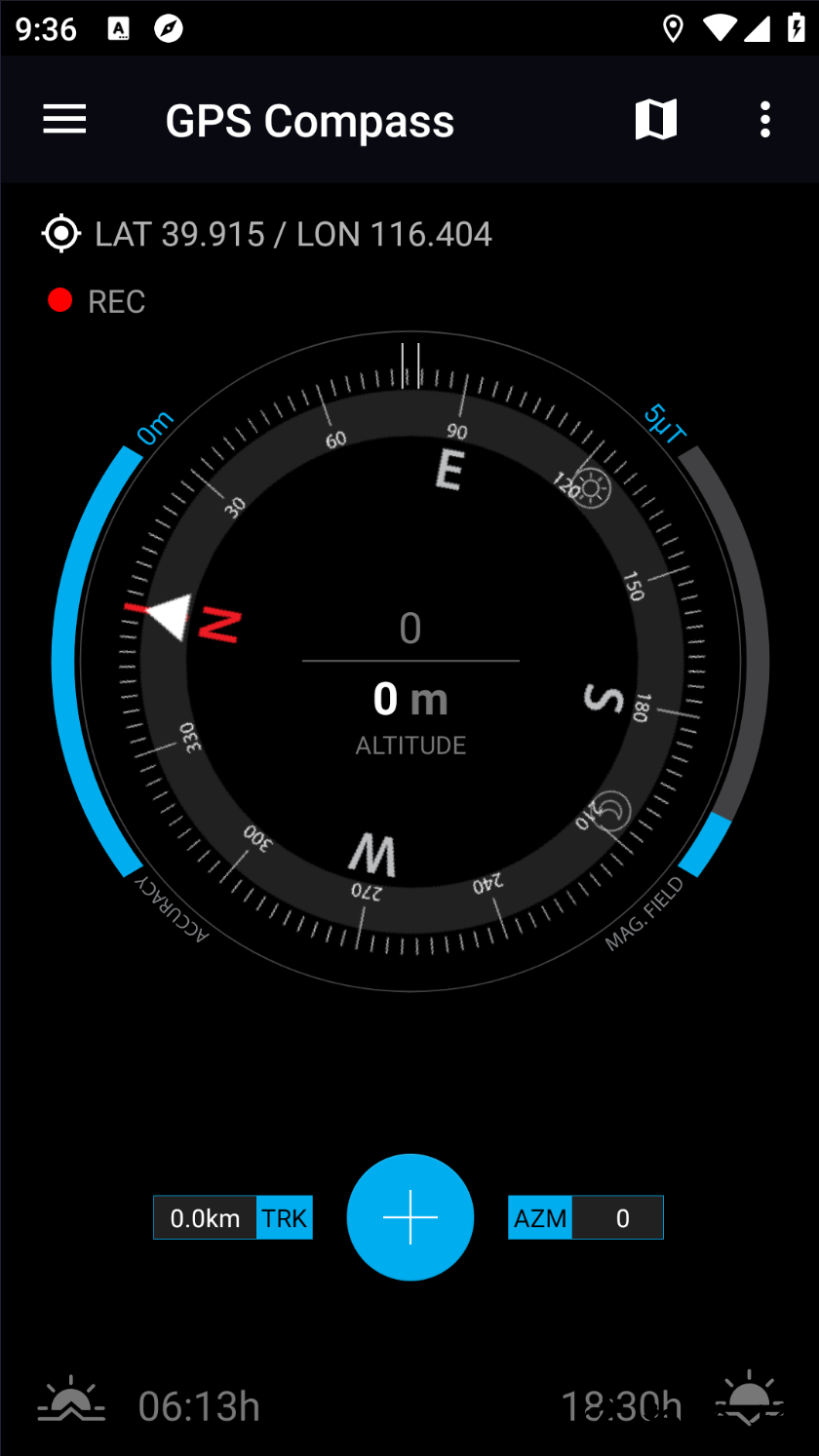Open the map view icon

pyautogui.click(x=655, y=120)
